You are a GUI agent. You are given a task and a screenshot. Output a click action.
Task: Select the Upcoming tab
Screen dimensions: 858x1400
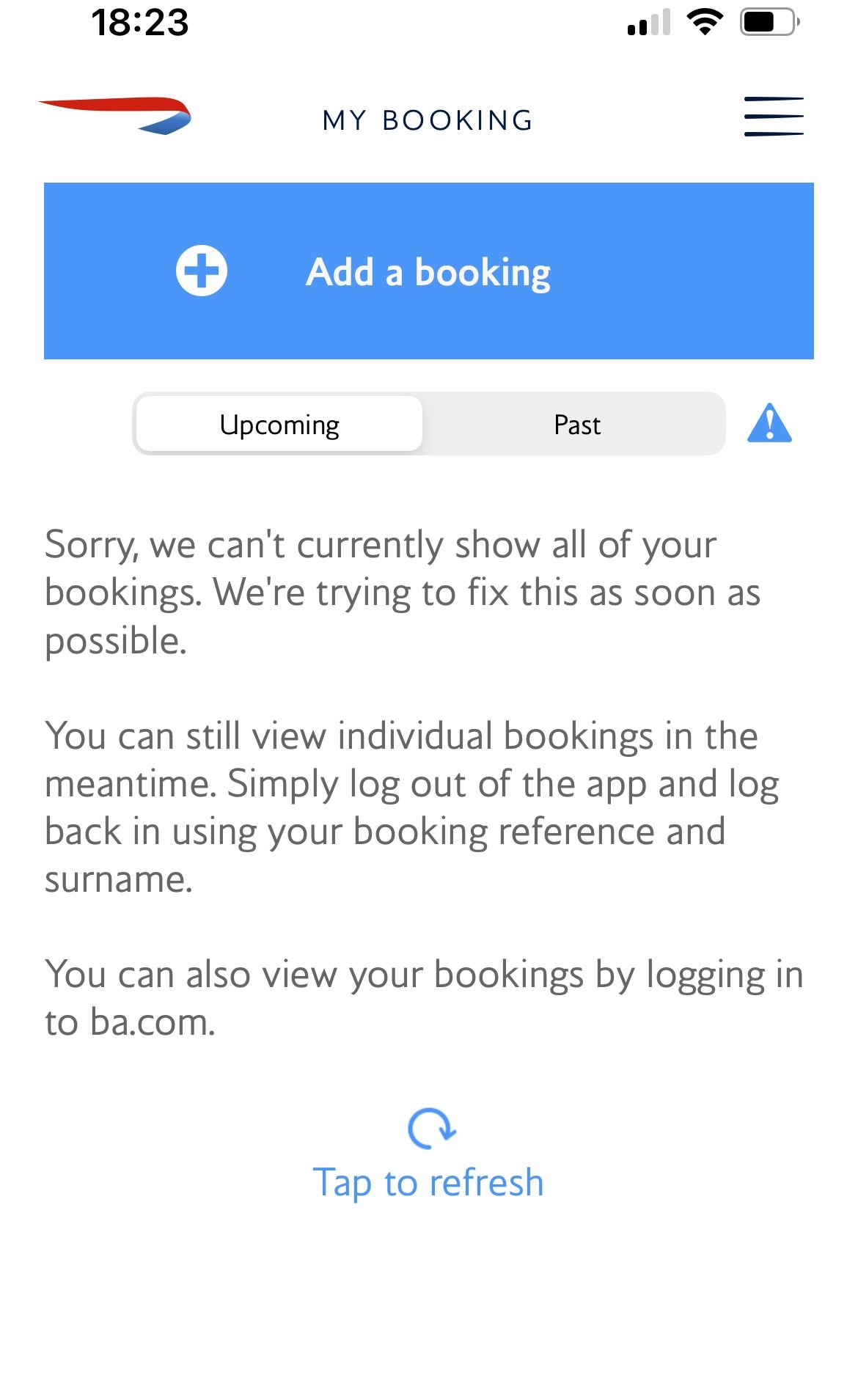[279, 425]
